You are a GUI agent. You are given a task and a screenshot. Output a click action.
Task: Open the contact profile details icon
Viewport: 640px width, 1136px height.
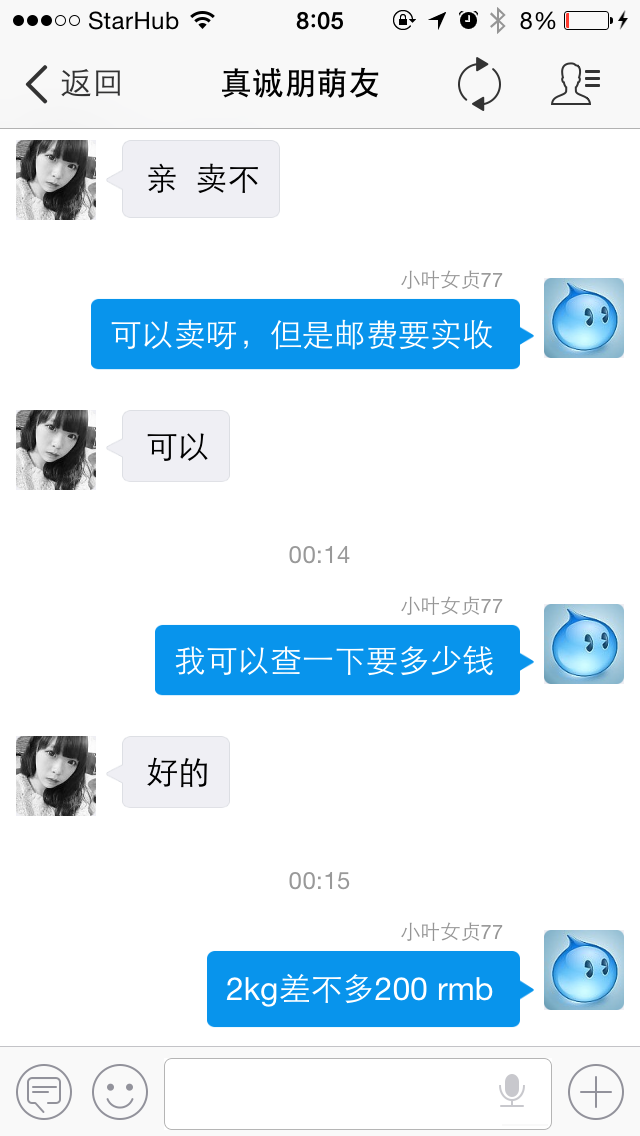coord(575,84)
